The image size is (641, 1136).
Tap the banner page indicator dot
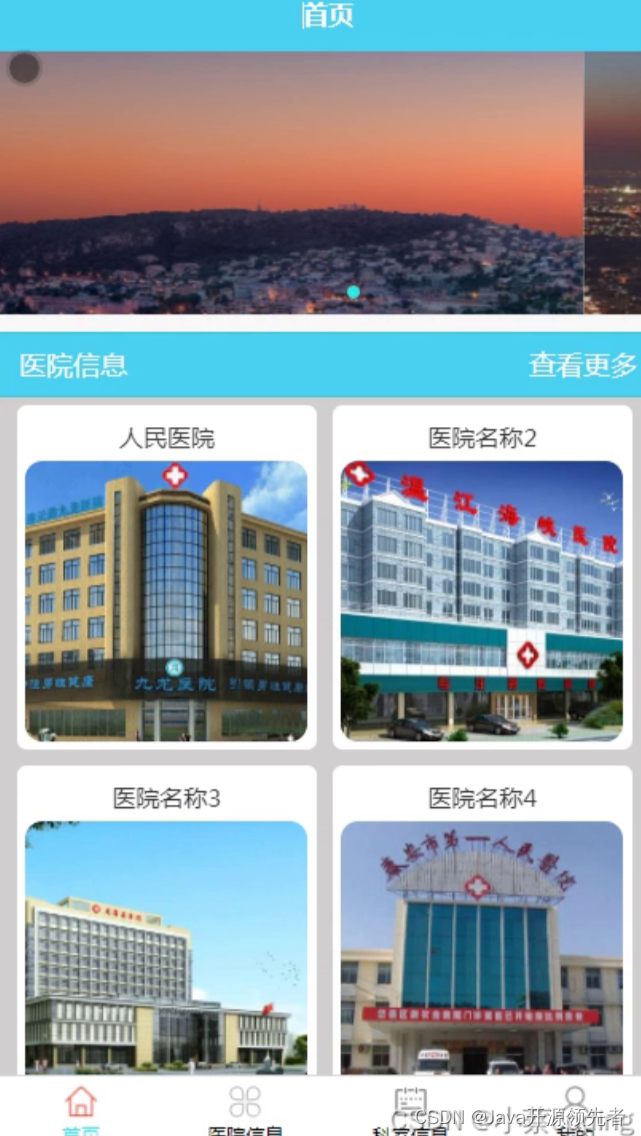[353, 292]
